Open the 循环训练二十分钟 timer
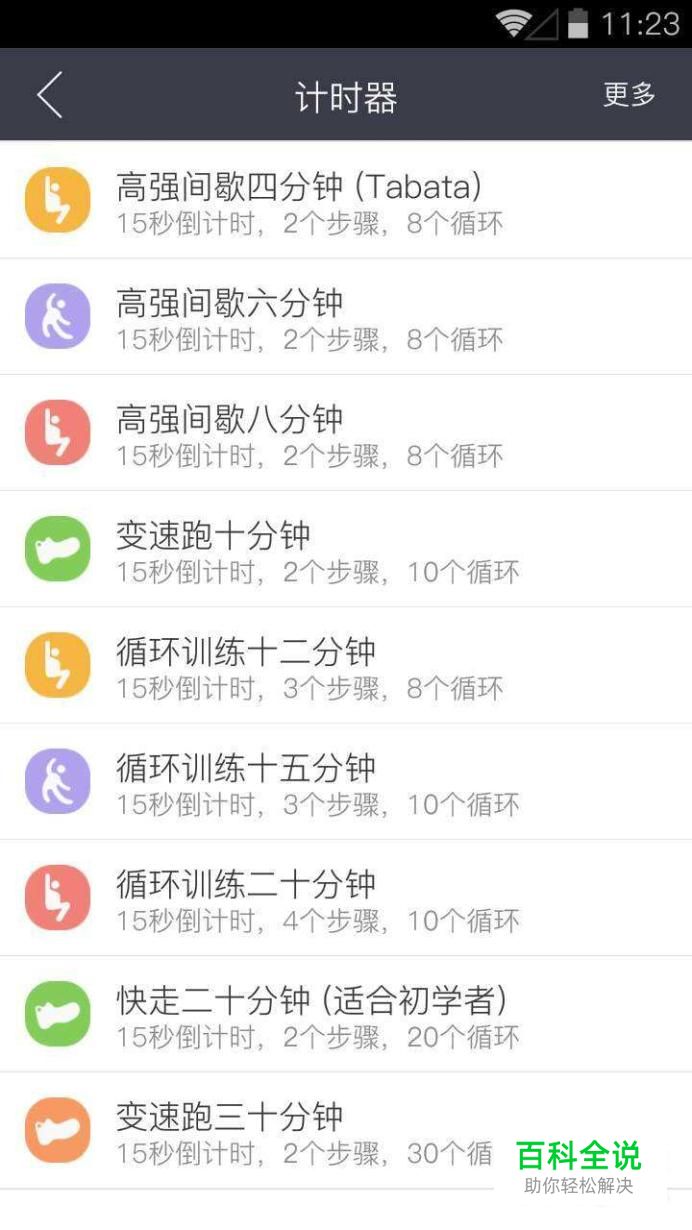The width and height of the screenshot is (692, 1230). click(x=346, y=896)
